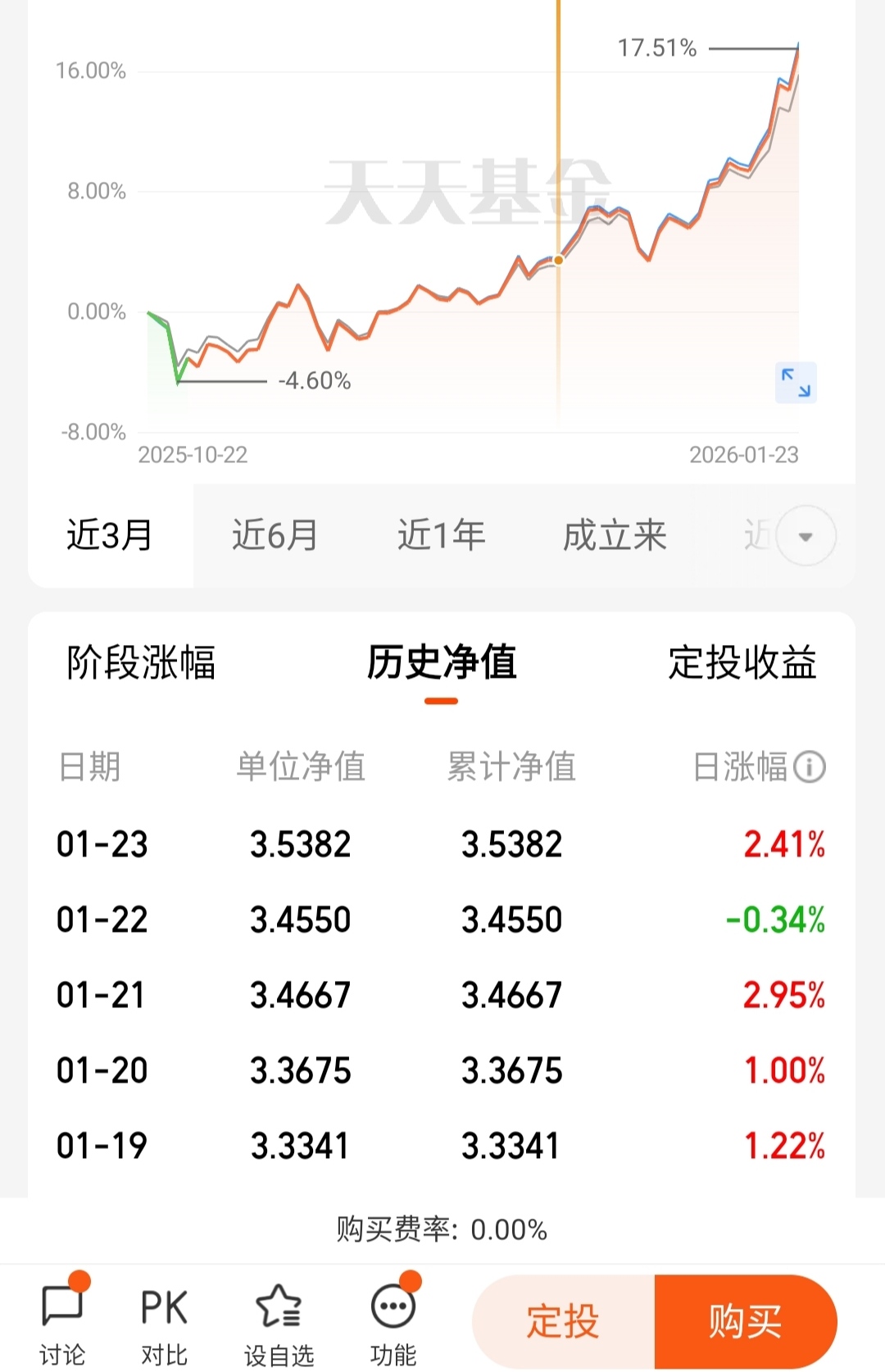885x1372 pixels.
Task: Show performance since 成立来
Action: pyautogui.click(x=615, y=536)
